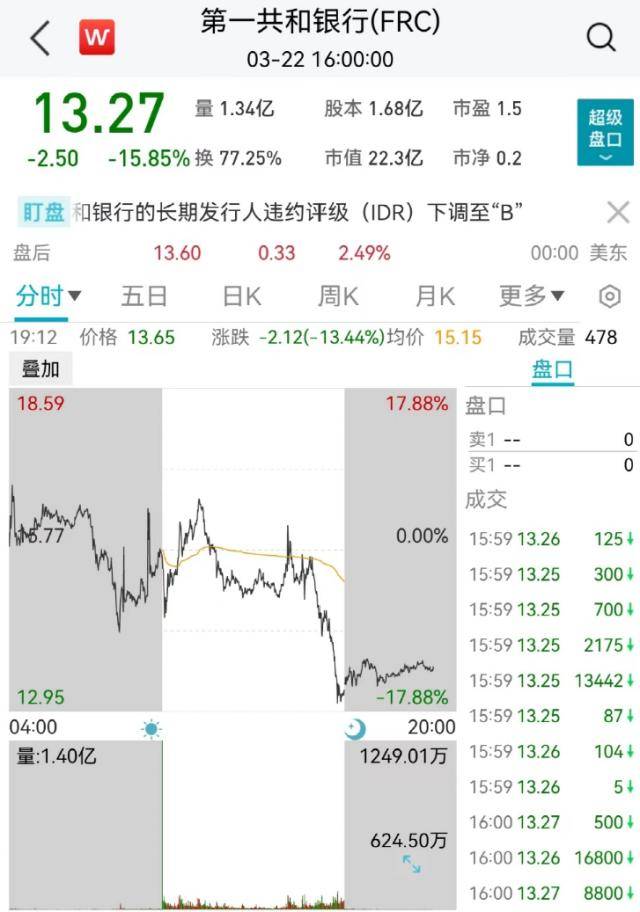This screenshot has height=912, width=640.
Task: Switch to the 分时 chart tab
Action: (47, 296)
